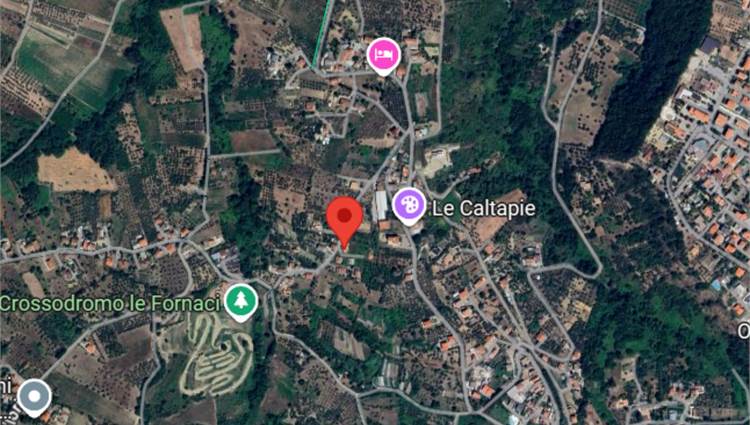Screen dimensions: 750x425
Task: Open Crossodromo le Fornaci park marker
Action: pos(240,299)
